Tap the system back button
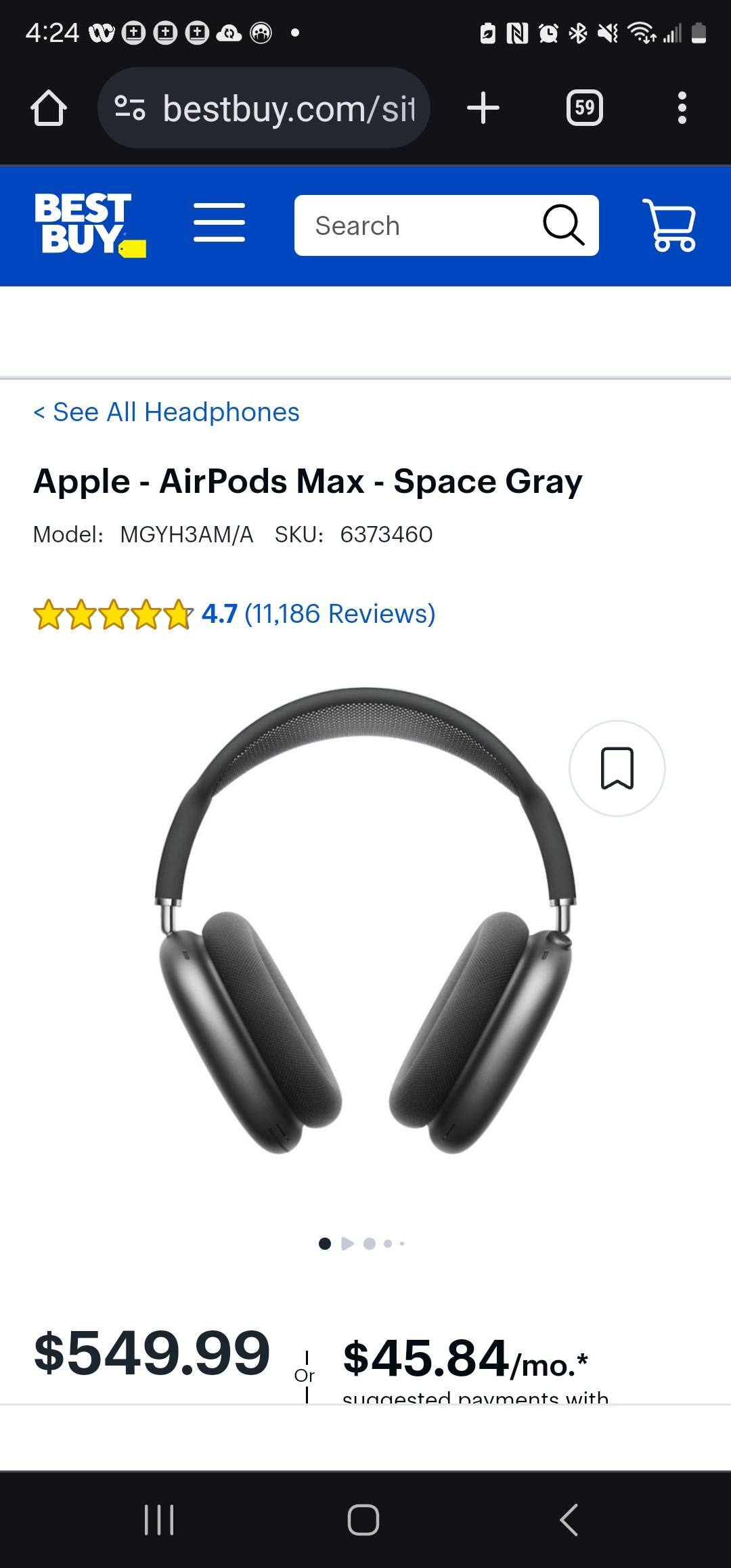 tap(569, 1519)
